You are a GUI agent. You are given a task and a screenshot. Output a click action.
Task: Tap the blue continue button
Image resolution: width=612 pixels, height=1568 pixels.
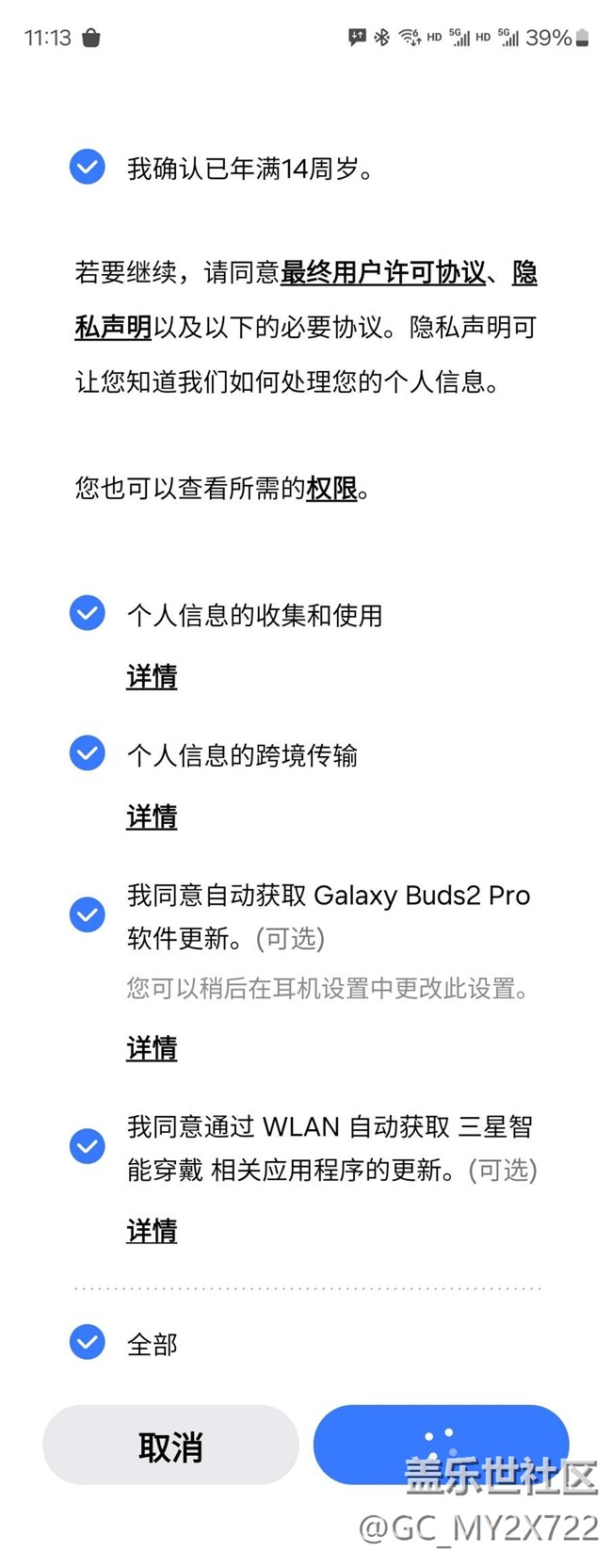441,1444
